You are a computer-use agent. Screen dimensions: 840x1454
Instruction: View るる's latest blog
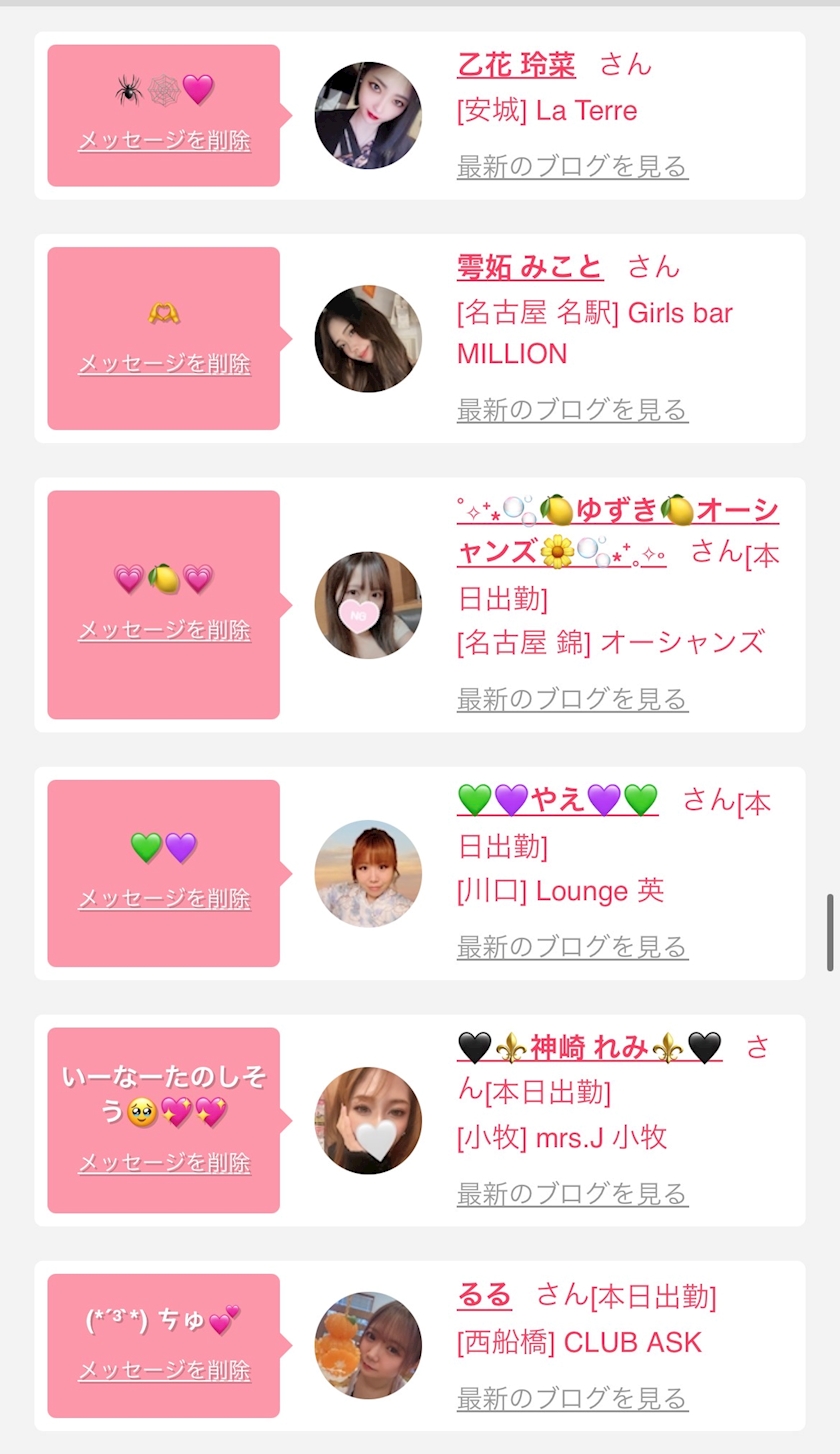pos(572,1398)
